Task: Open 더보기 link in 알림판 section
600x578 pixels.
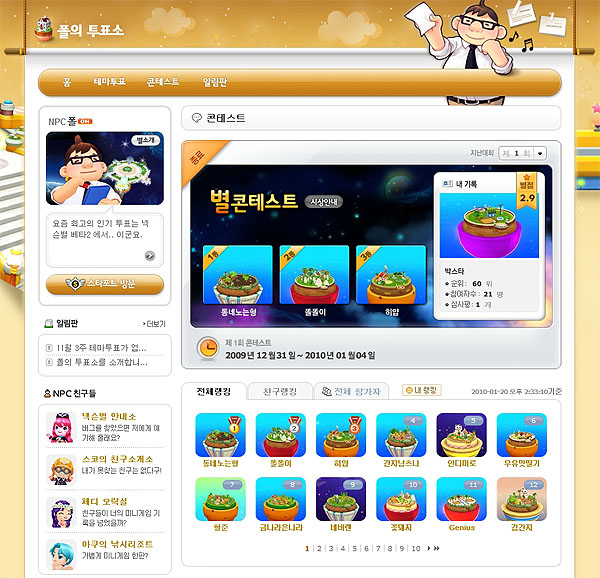Action: tap(155, 324)
